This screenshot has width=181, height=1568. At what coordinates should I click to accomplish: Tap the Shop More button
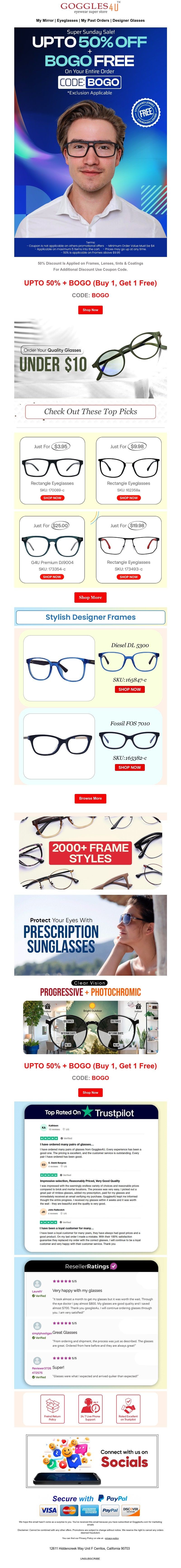(x=90, y=597)
